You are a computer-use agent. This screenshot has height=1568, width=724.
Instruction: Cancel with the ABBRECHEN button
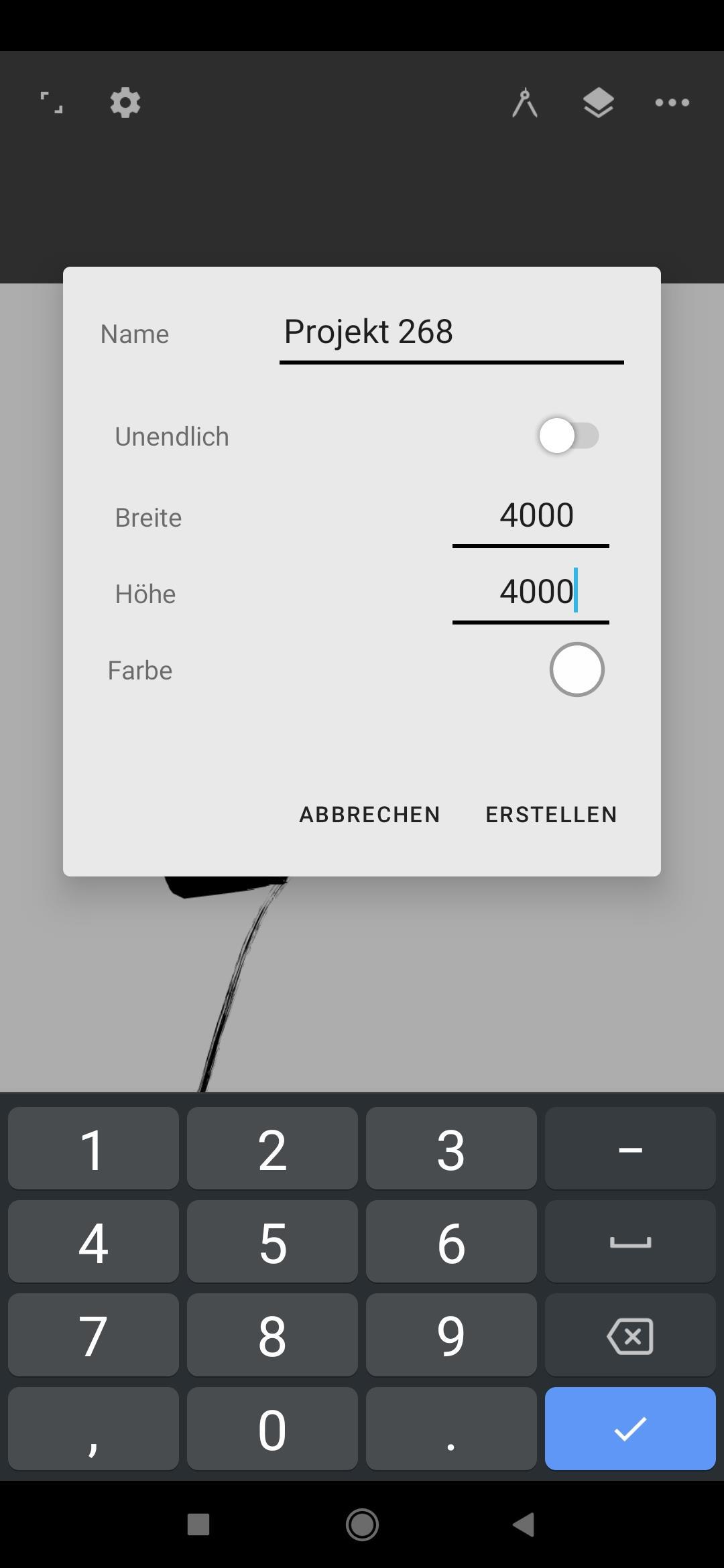(369, 815)
